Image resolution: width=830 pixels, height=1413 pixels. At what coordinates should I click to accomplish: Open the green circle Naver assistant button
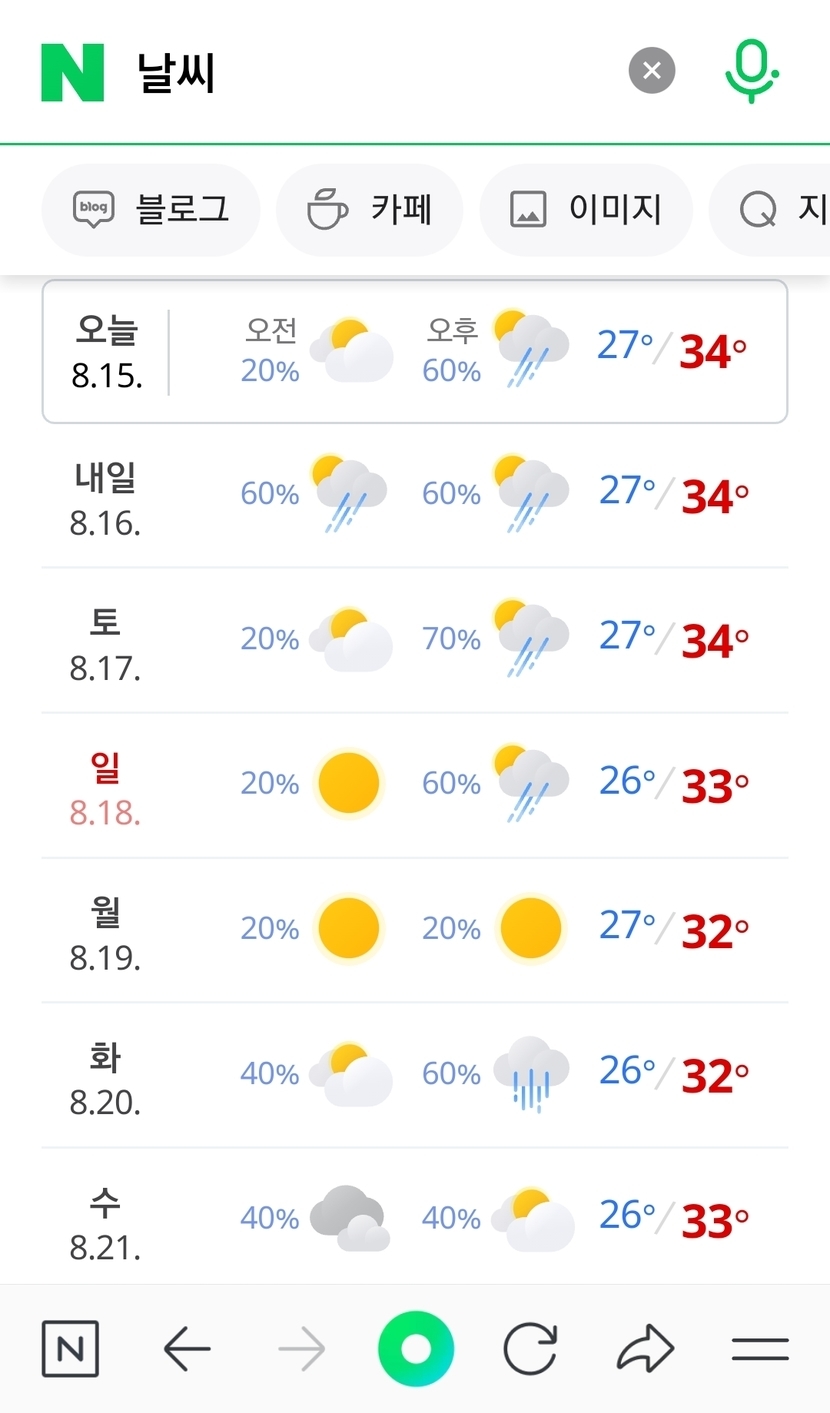[x=415, y=1349]
